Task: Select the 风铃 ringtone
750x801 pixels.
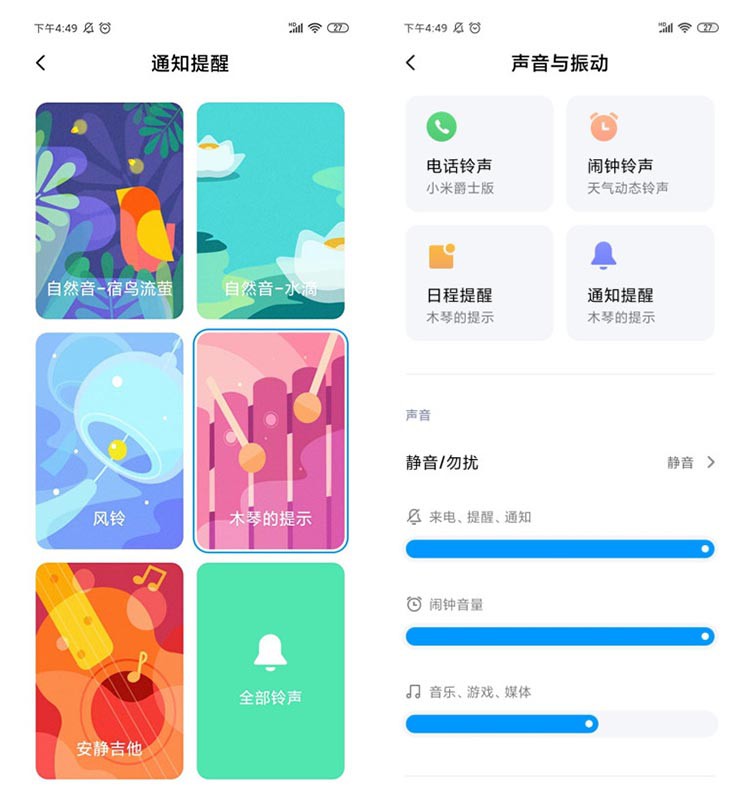Action: (x=110, y=440)
